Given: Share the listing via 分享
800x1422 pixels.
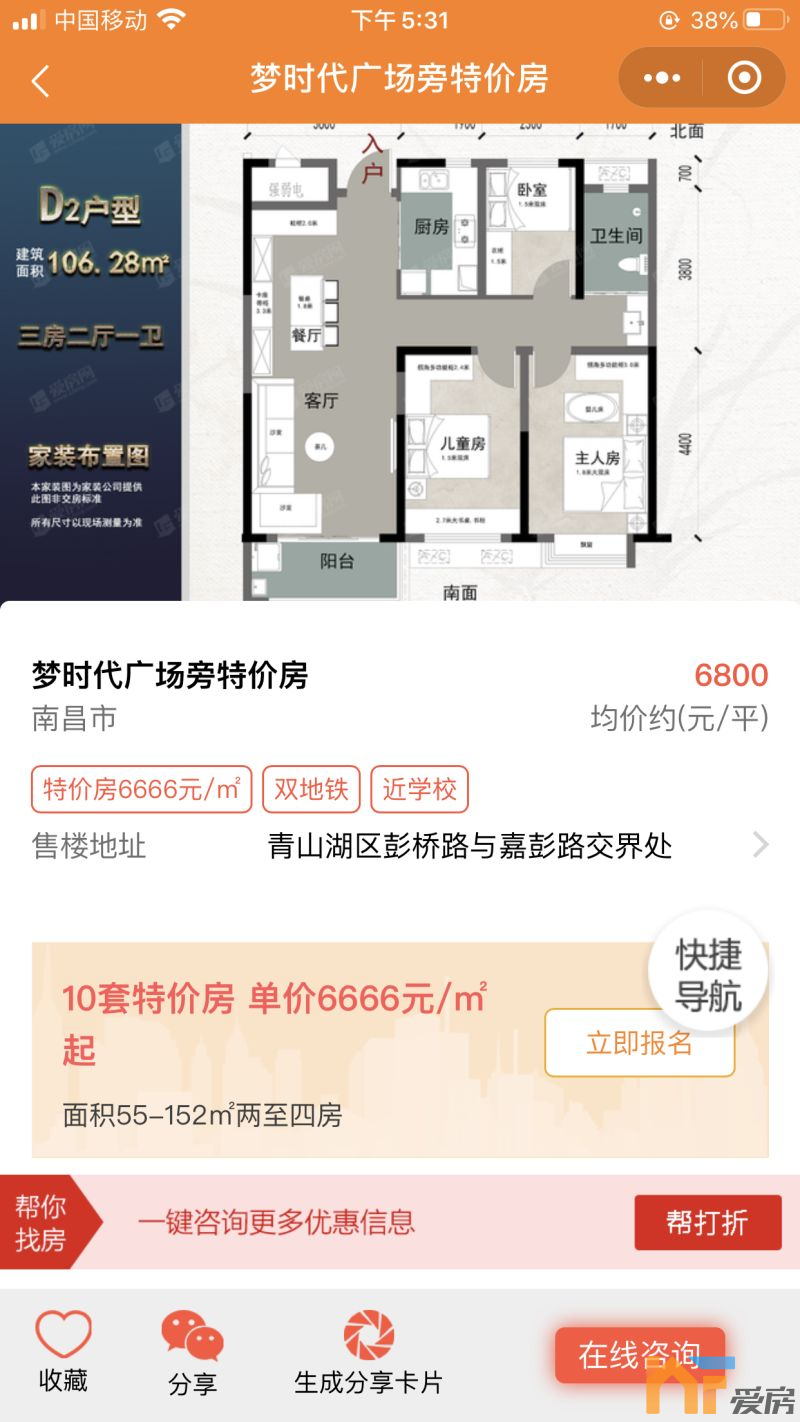Looking at the screenshot, I should coord(192,1354).
